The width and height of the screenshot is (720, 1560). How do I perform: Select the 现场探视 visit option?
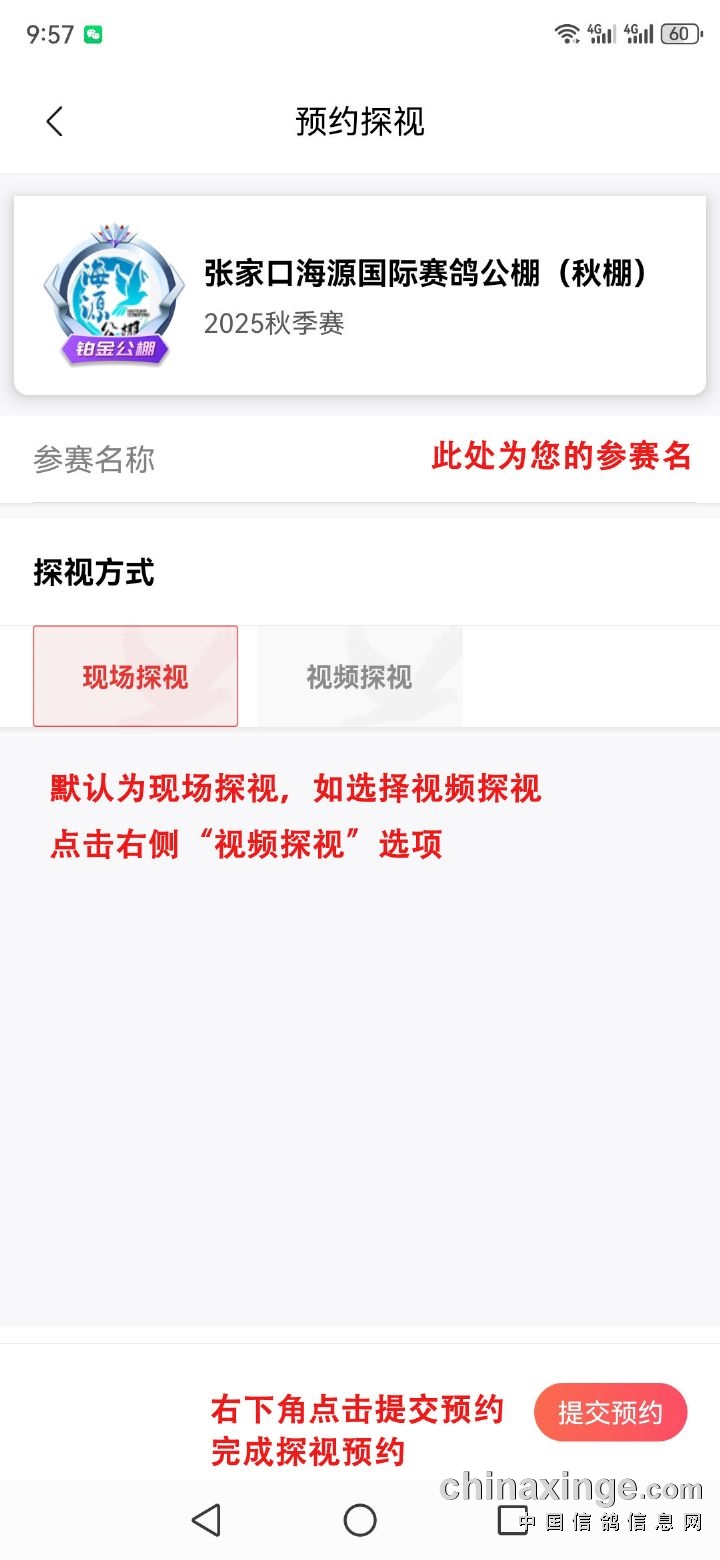(x=135, y=676)
